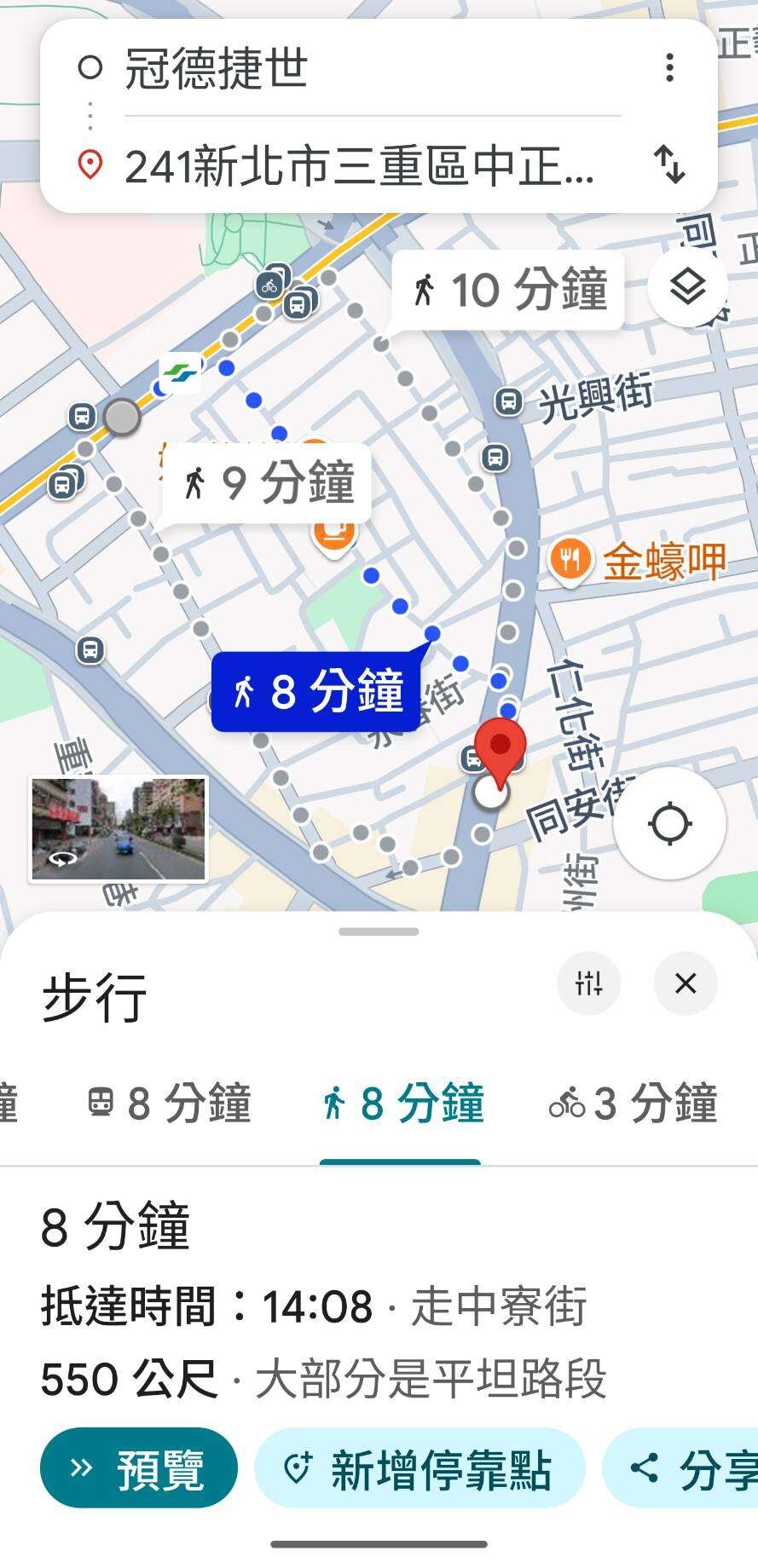
Task: Open the Street View thumbnail
Action: pyautogui.click(x=119, y=828)
